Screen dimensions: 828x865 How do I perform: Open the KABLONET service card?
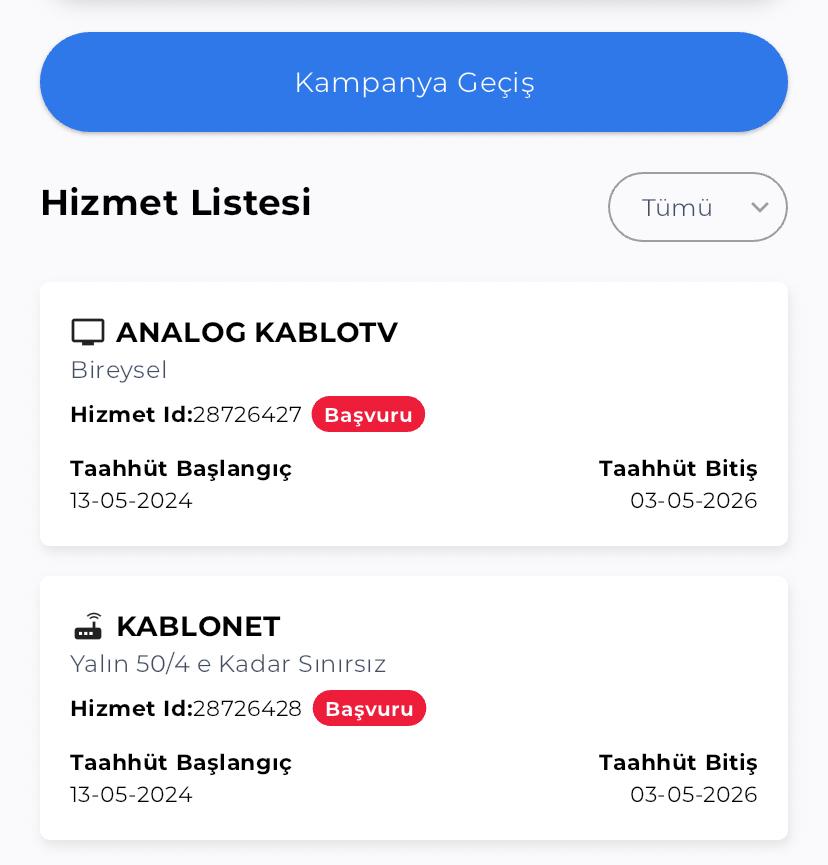click(414, 706)
